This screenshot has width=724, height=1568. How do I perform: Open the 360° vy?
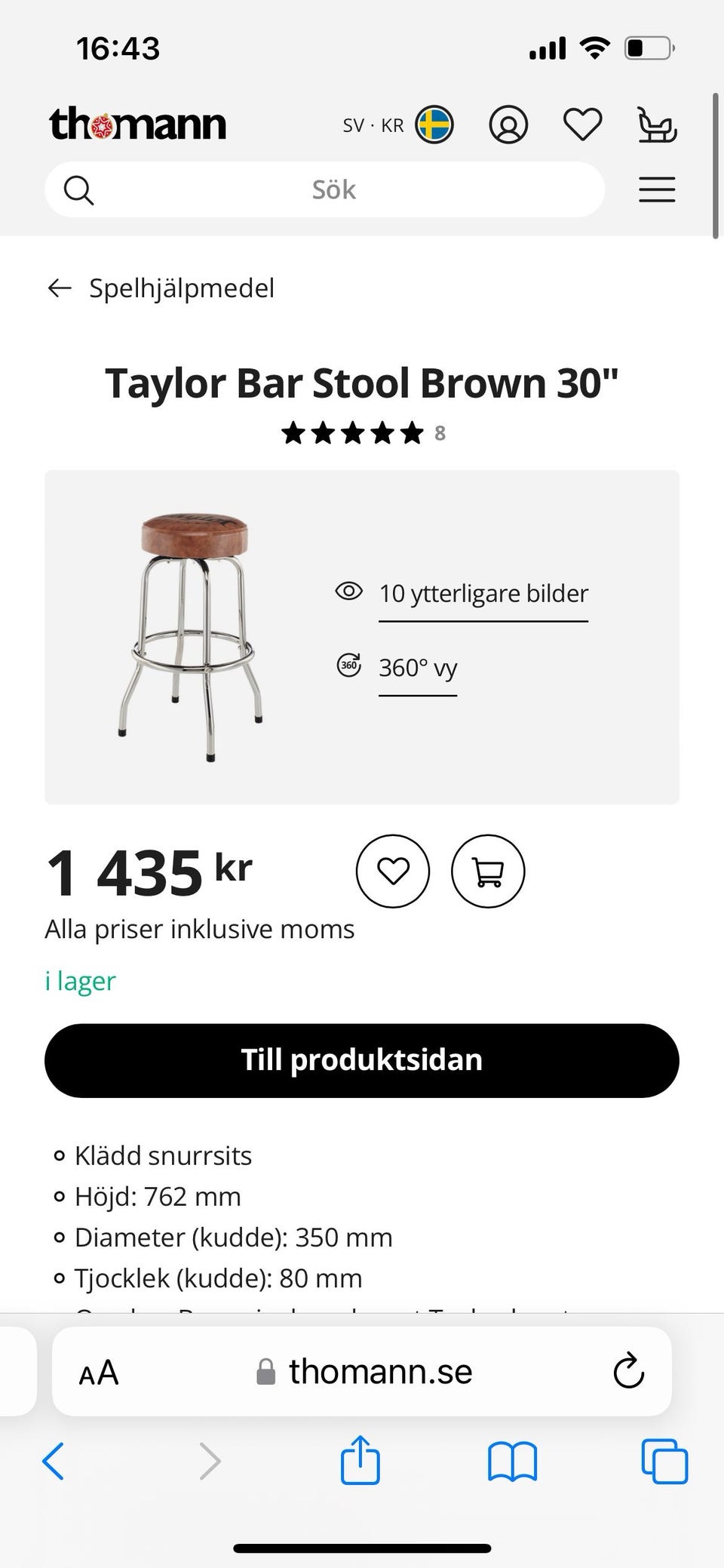[417, 668]
